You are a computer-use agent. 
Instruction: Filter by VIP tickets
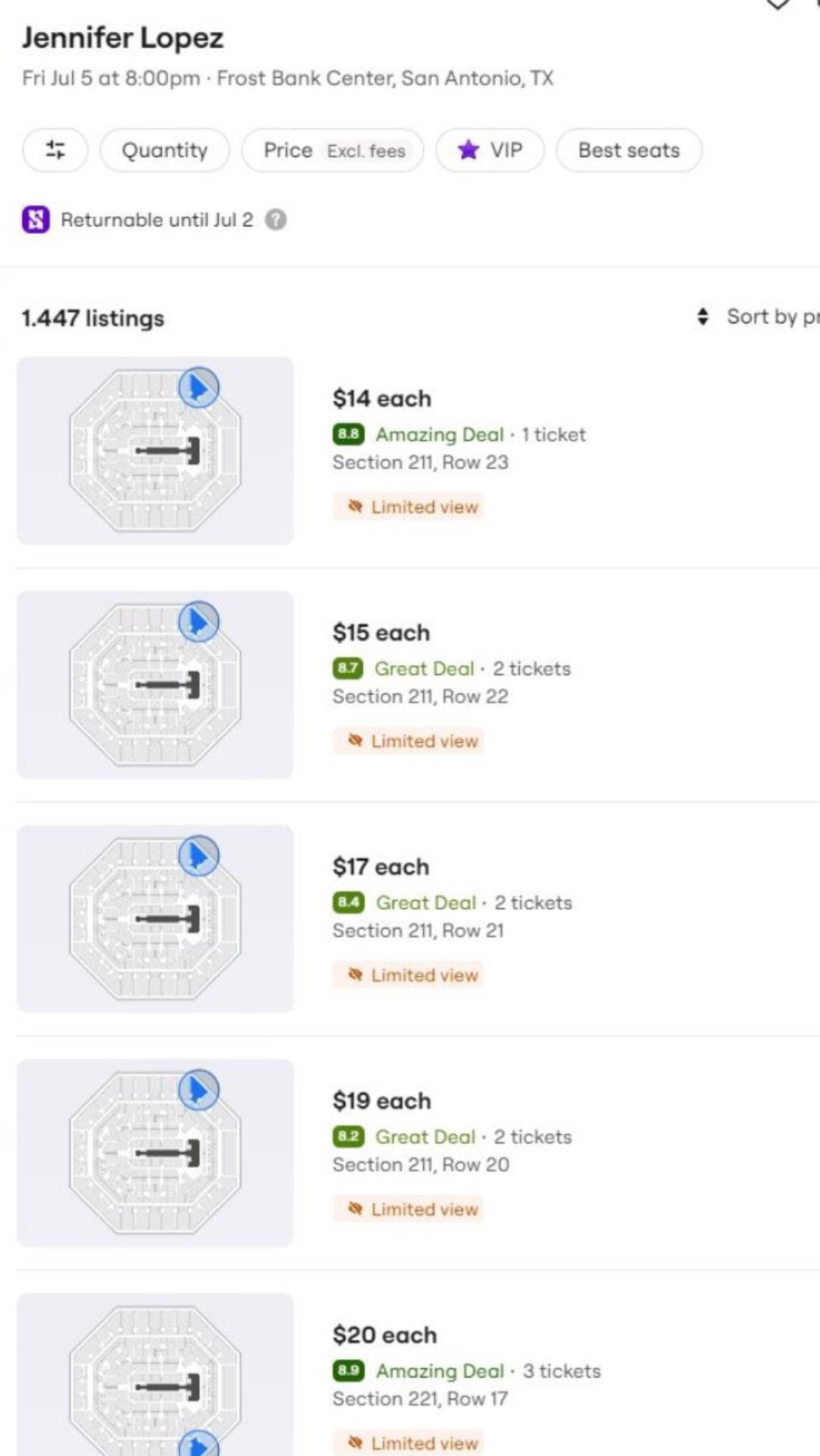click(x=490, y=150)
